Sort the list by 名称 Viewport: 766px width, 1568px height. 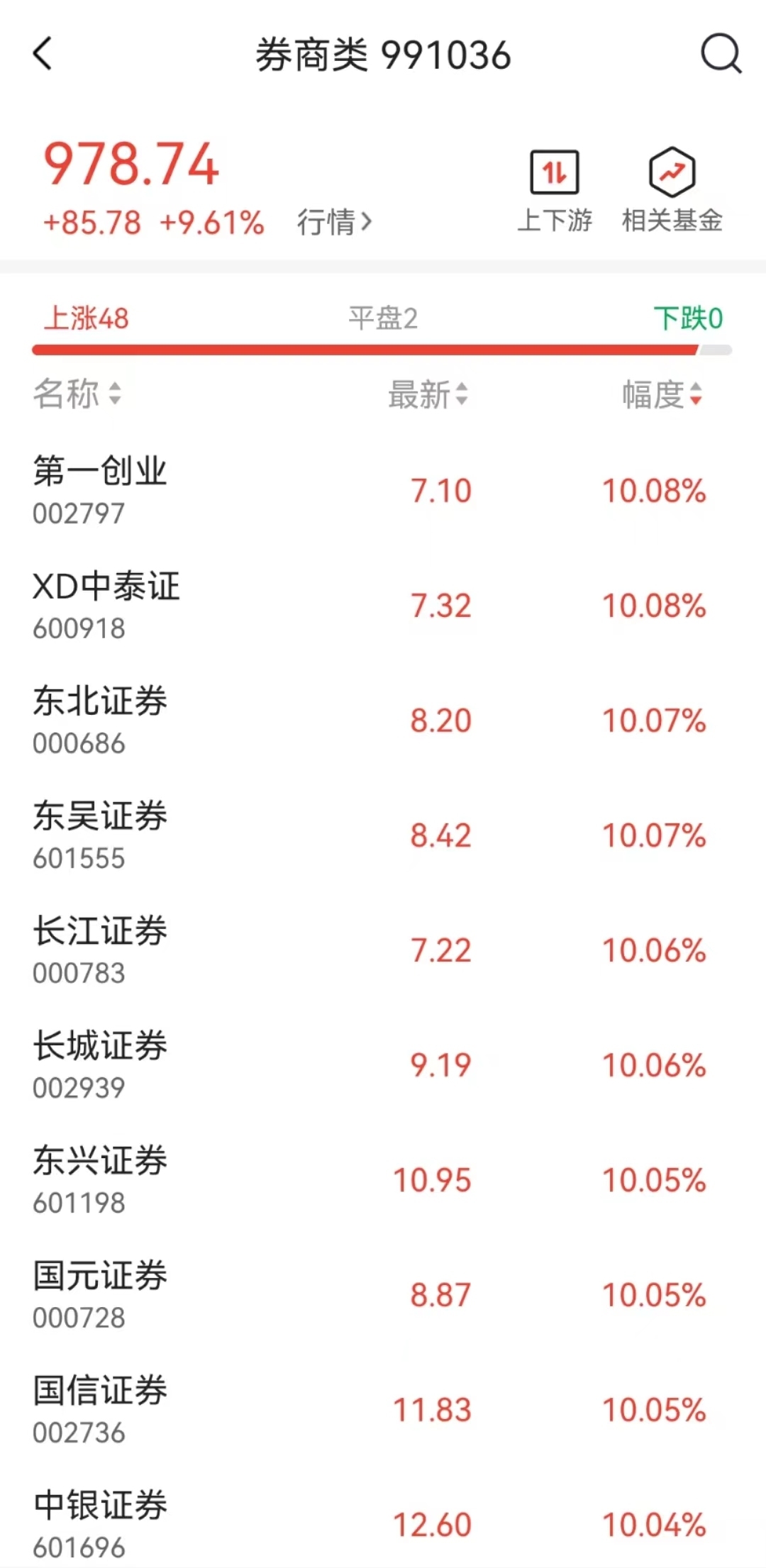tap(77, 394)
